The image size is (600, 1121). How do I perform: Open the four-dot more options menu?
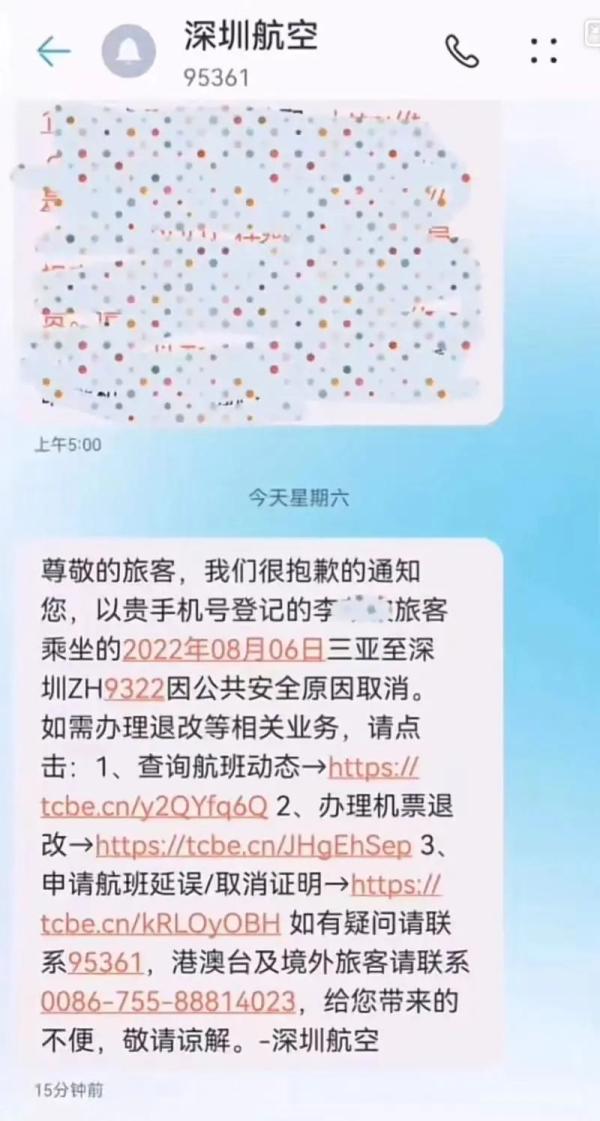(544, 51)
